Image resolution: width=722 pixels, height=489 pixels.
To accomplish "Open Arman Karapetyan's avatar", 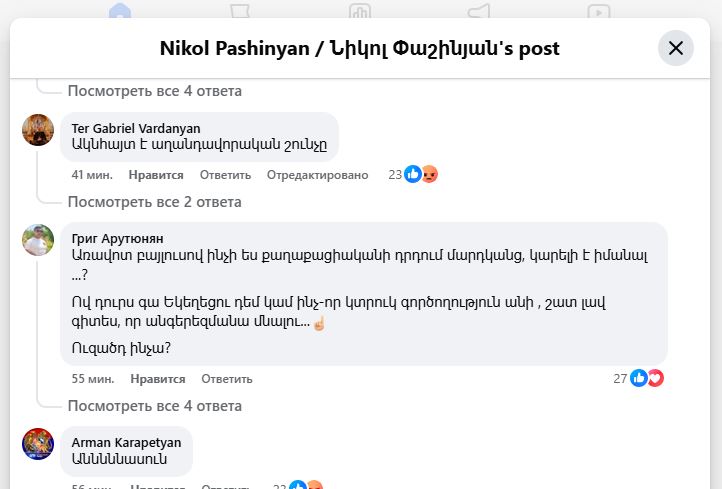I will click(x=38, y=444).
